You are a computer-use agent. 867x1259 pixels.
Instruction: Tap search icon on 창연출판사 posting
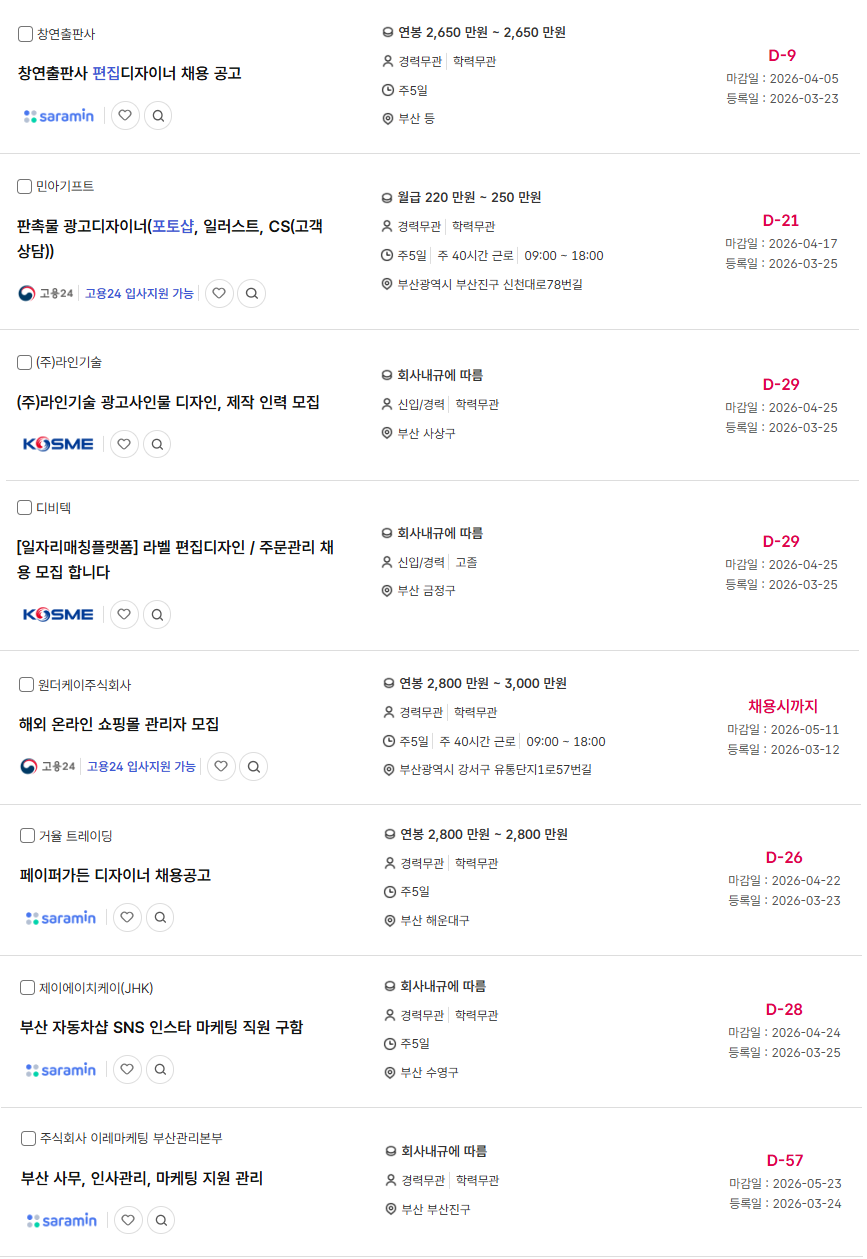158,116
